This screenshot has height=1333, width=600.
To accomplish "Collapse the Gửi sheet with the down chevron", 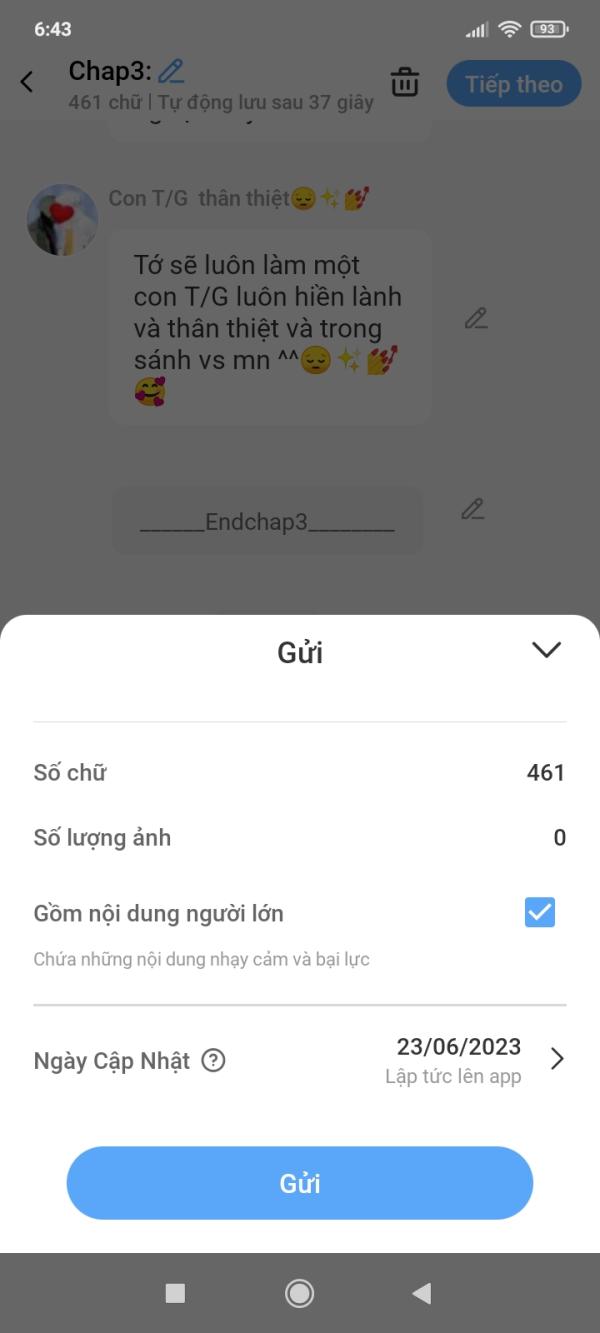I will tap(546, 650).
